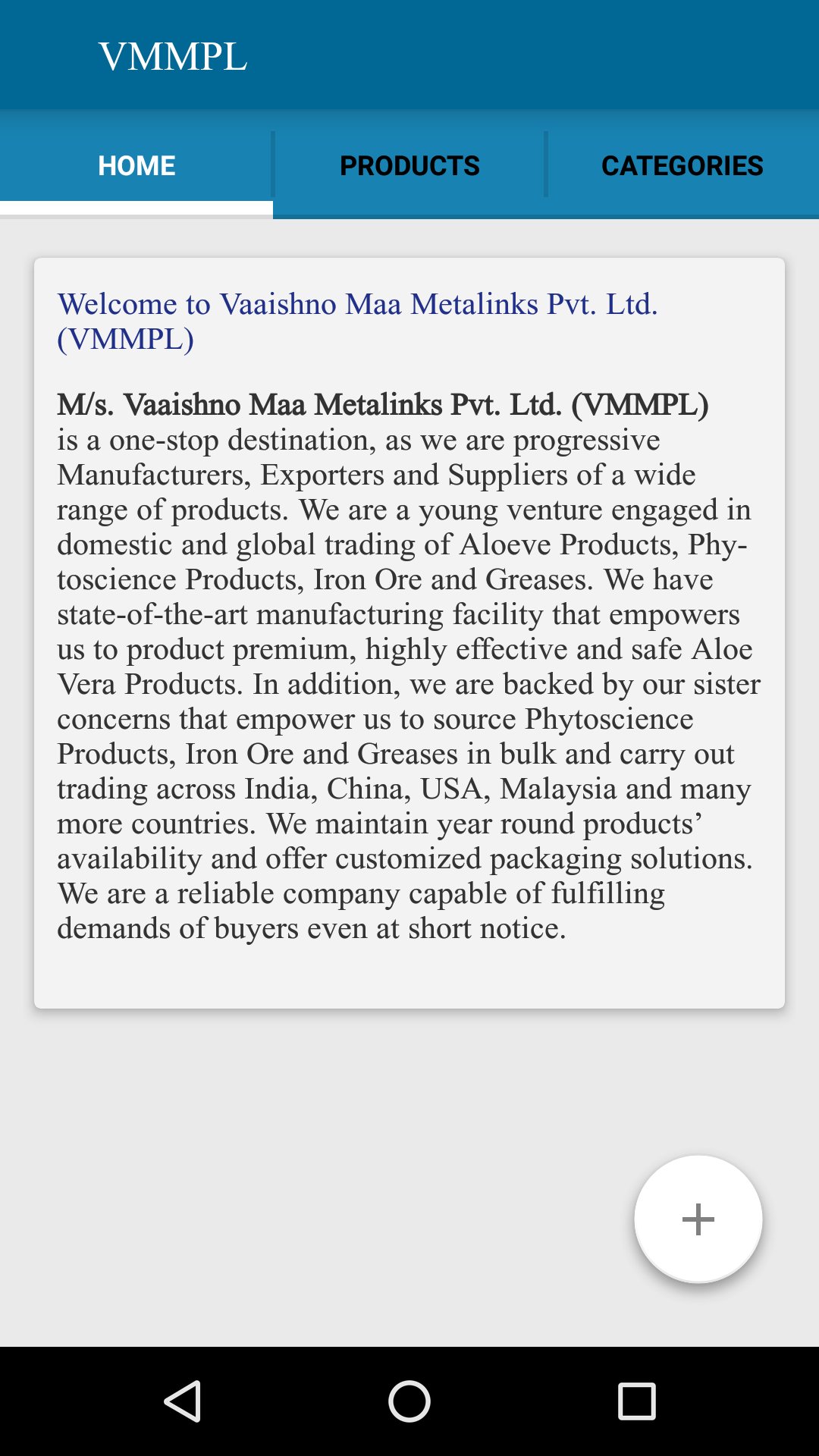
Task: Open the Categories tab
Action: (682, 165)
